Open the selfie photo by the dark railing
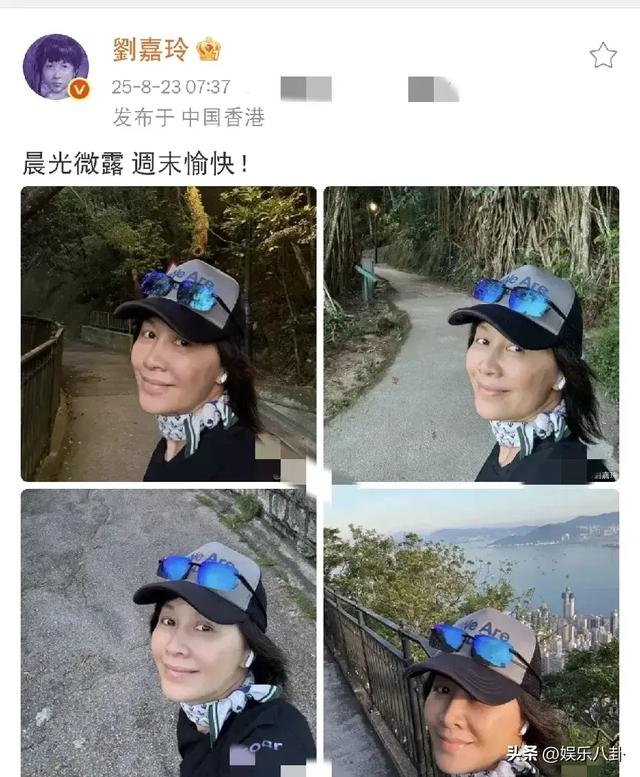Viewport: 640px width, 777px height. click(168, 334)
